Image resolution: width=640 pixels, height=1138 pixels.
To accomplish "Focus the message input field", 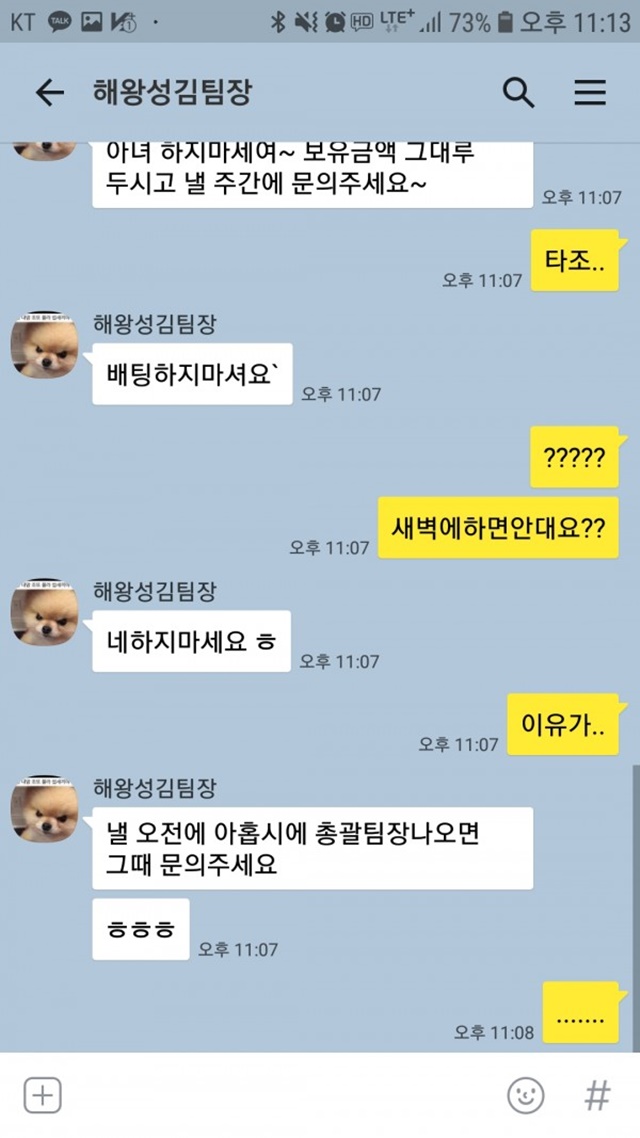I will tap(283, 1094).
